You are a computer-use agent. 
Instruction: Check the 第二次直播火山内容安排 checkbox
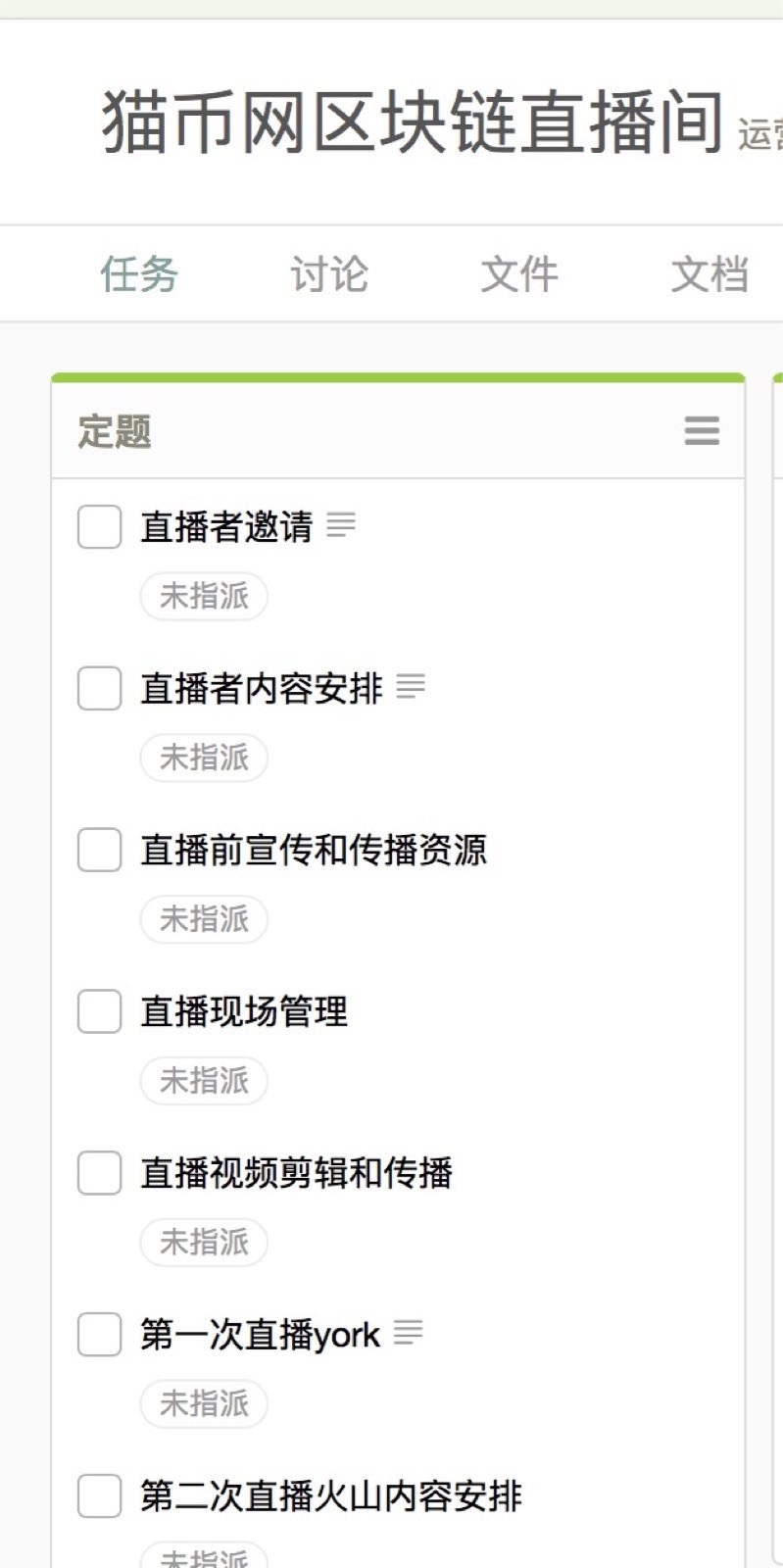[97, 1496]
